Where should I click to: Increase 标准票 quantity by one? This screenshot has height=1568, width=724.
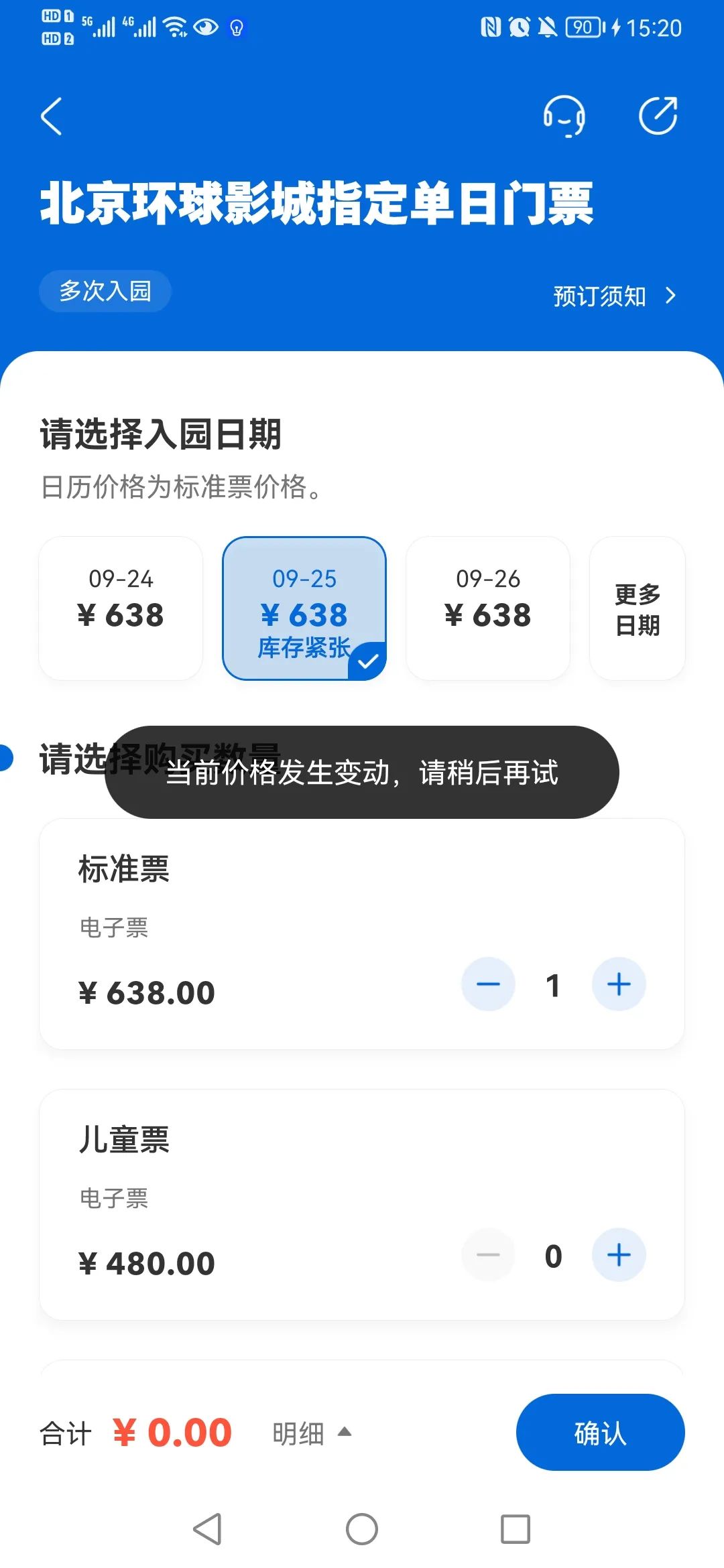point(619,984)
